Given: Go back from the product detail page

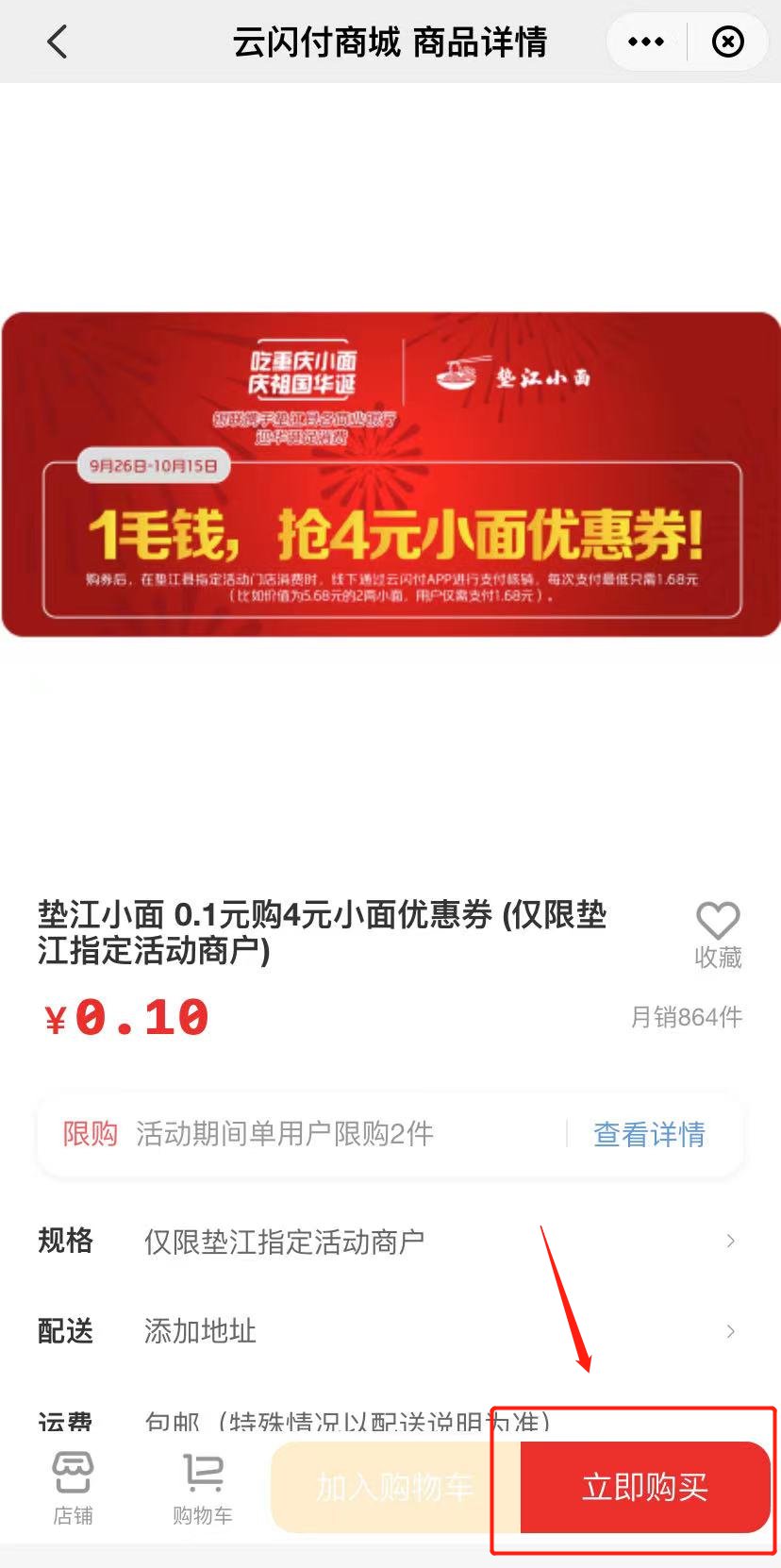Looking at the screenshot, I should pyautogui.click(x=58, y=42).
